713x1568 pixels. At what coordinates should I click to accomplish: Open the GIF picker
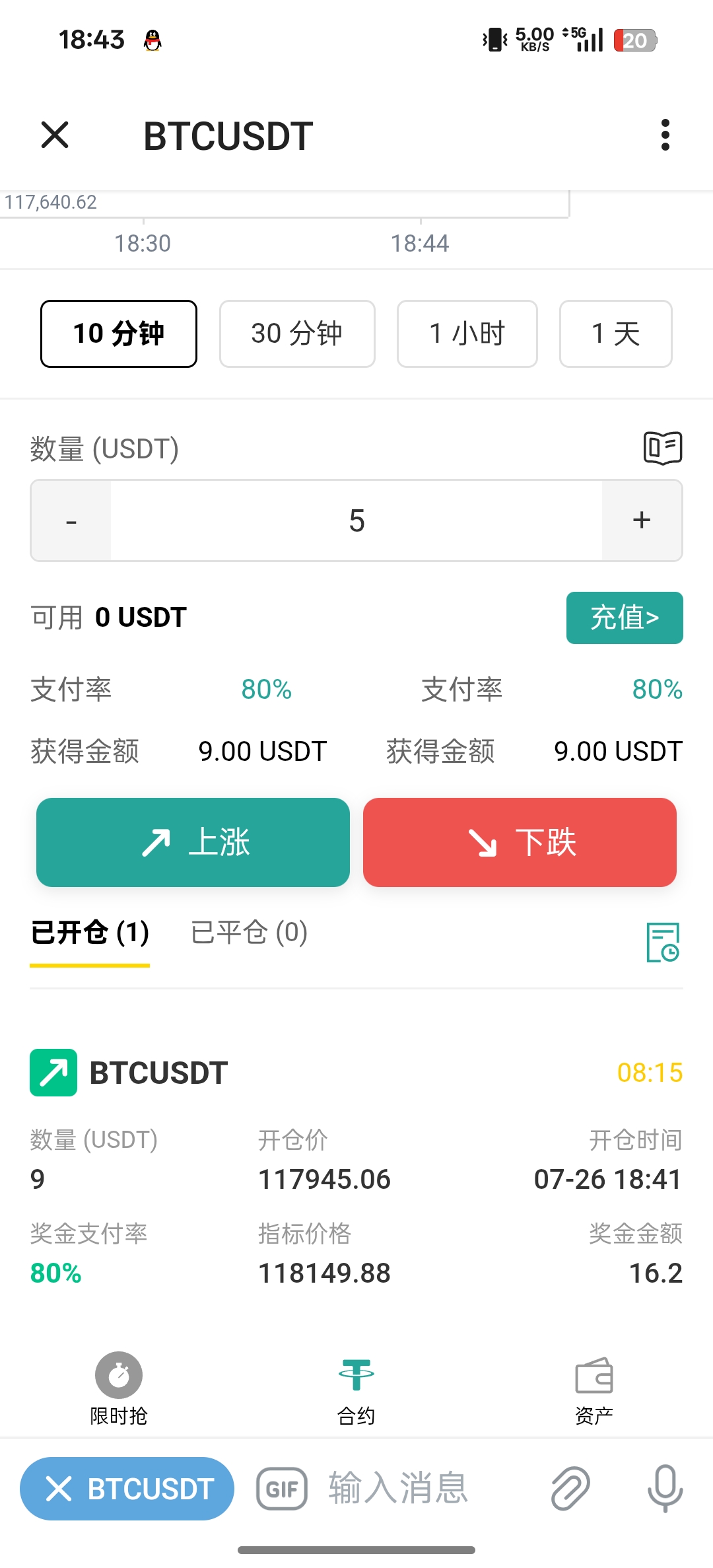[282, 1489]
